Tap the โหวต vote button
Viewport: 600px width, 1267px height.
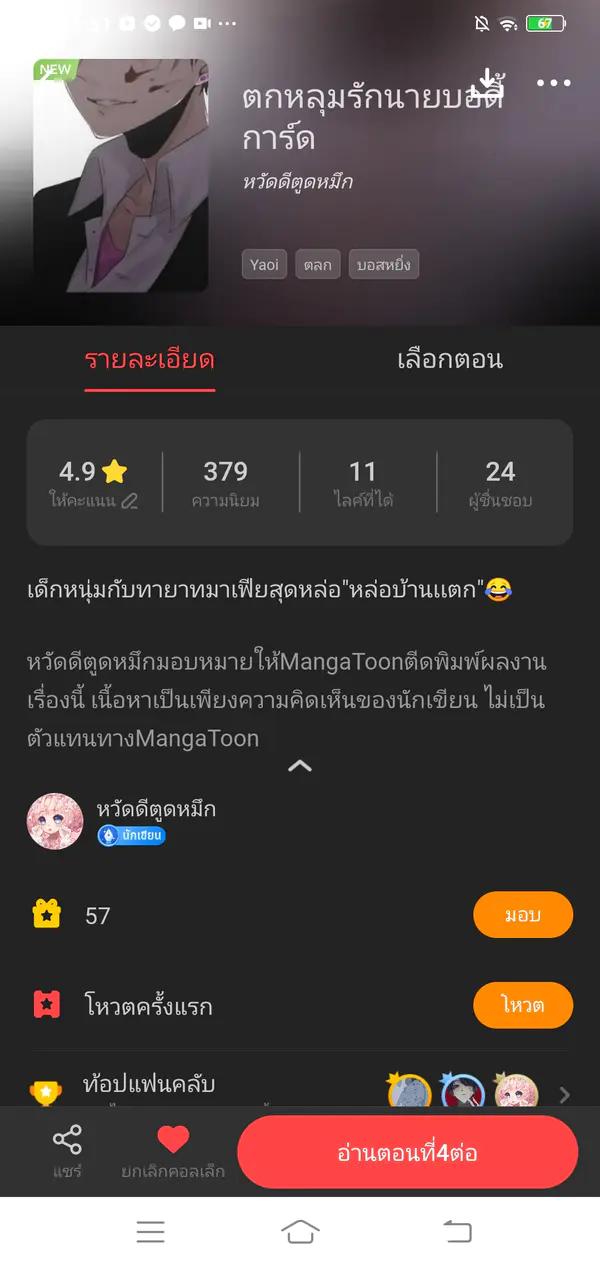(522, 1005)
